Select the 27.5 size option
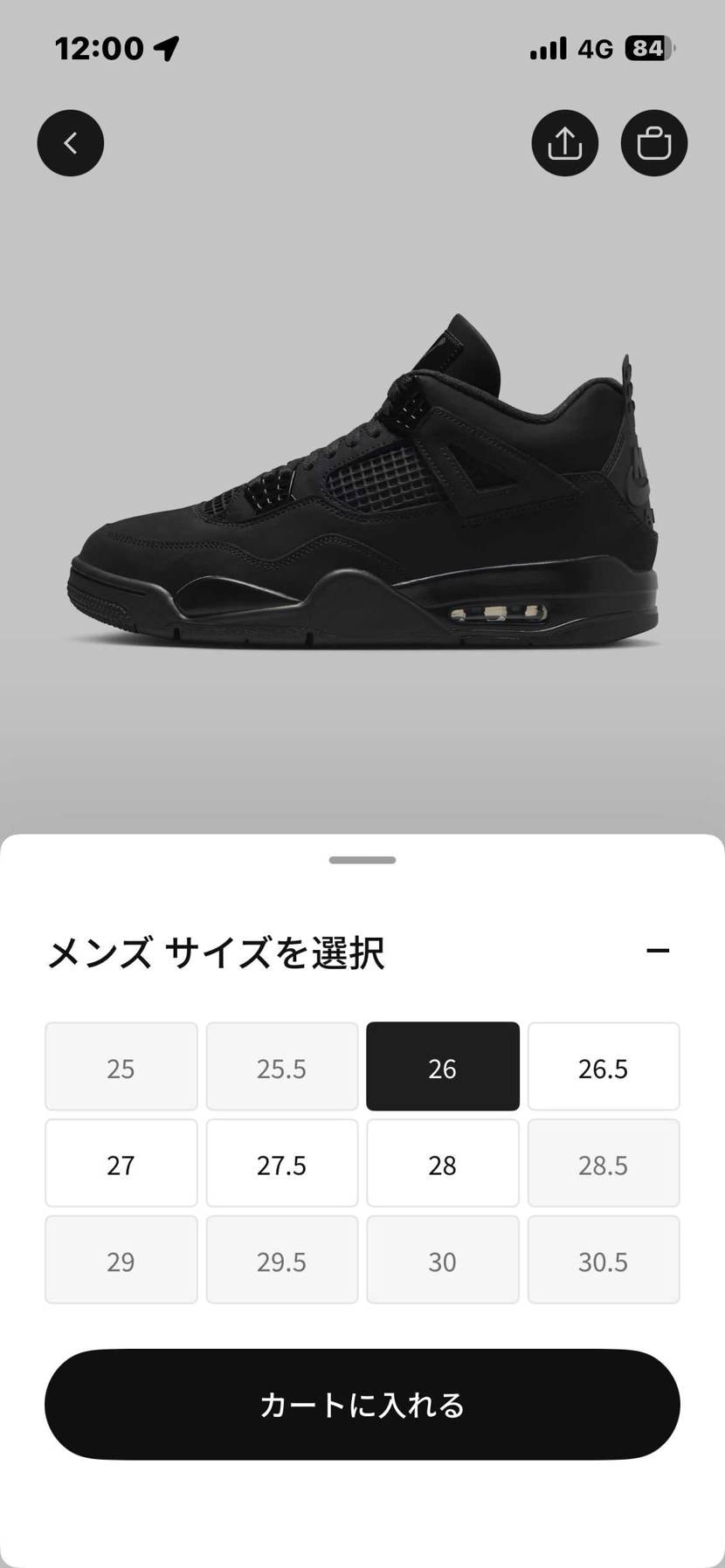 coord(281,1164)
